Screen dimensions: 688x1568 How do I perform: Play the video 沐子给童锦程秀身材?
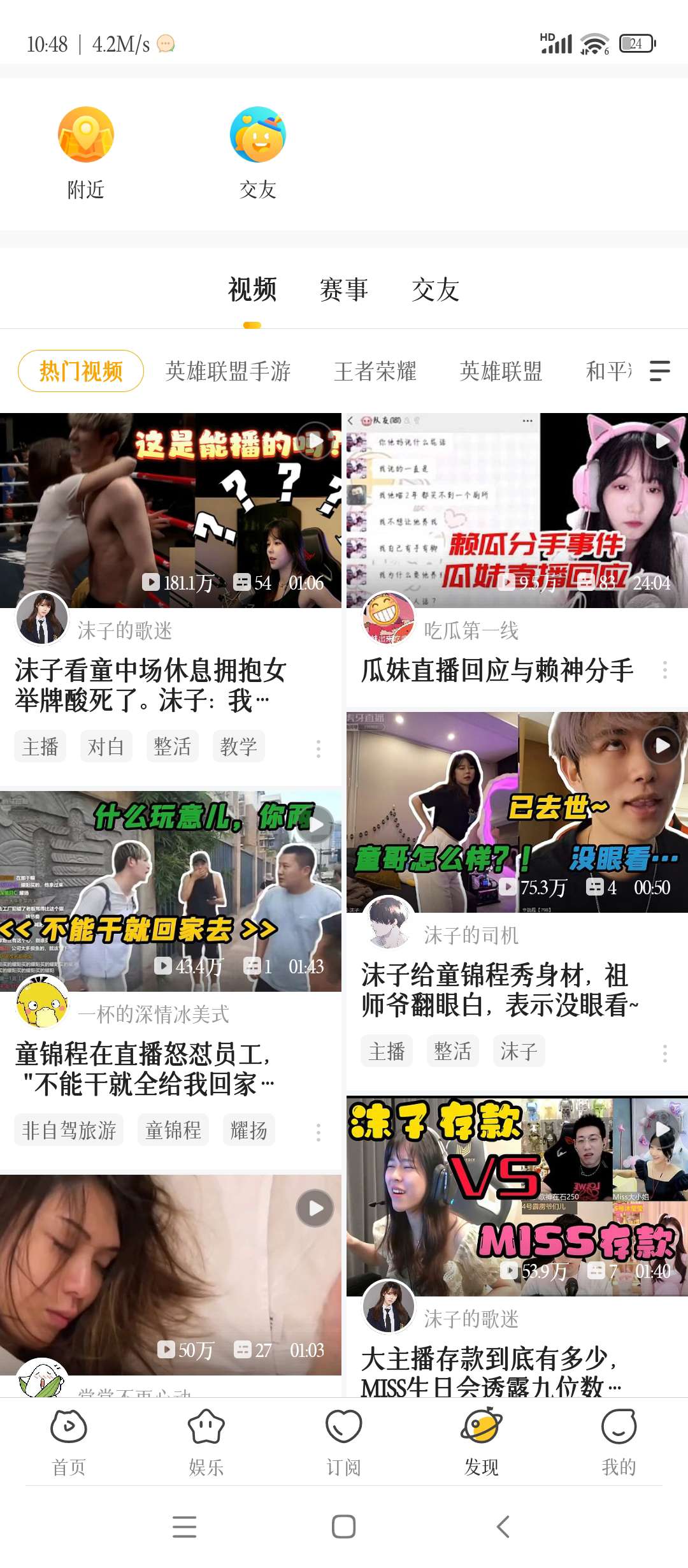[517, 811]
